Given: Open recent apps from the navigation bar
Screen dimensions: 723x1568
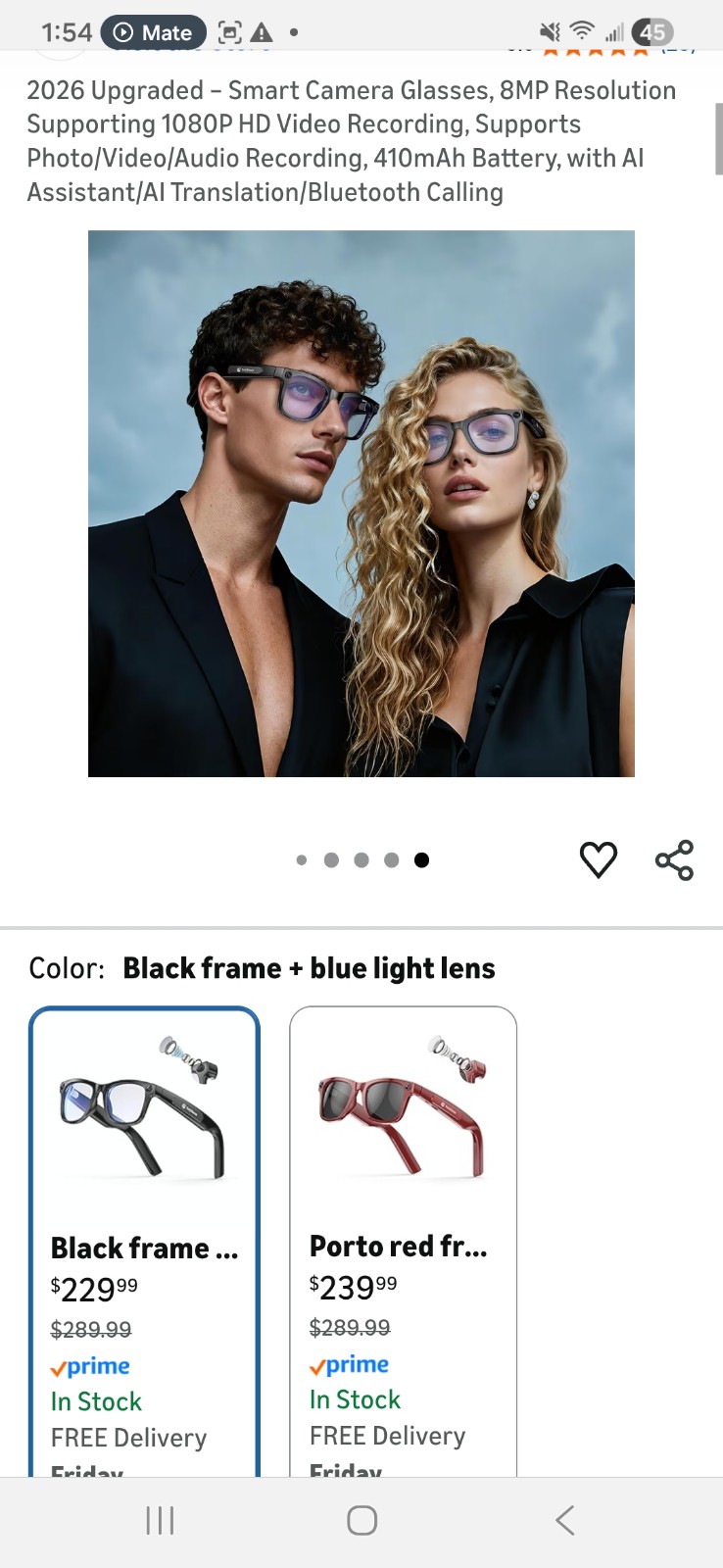Looking at the screenshot, I should (x=160, y=1520).
